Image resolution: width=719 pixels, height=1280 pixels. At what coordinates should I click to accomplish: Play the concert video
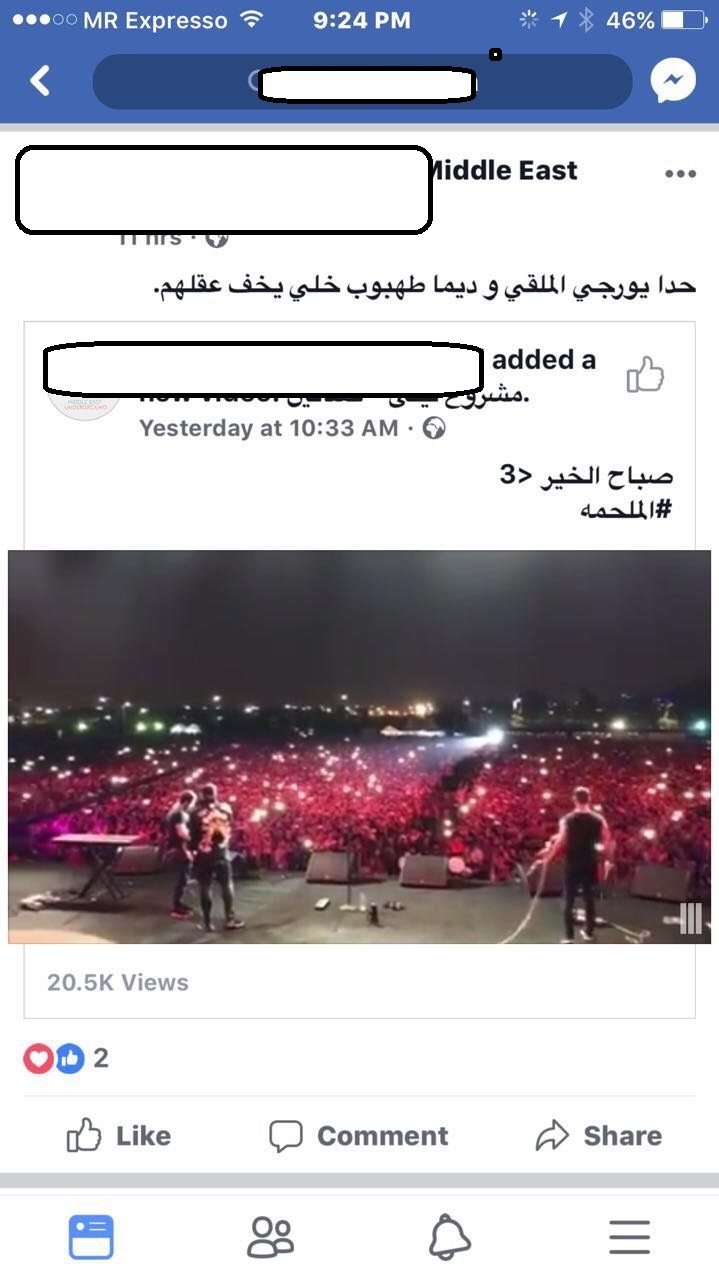[x=359, y=746]
